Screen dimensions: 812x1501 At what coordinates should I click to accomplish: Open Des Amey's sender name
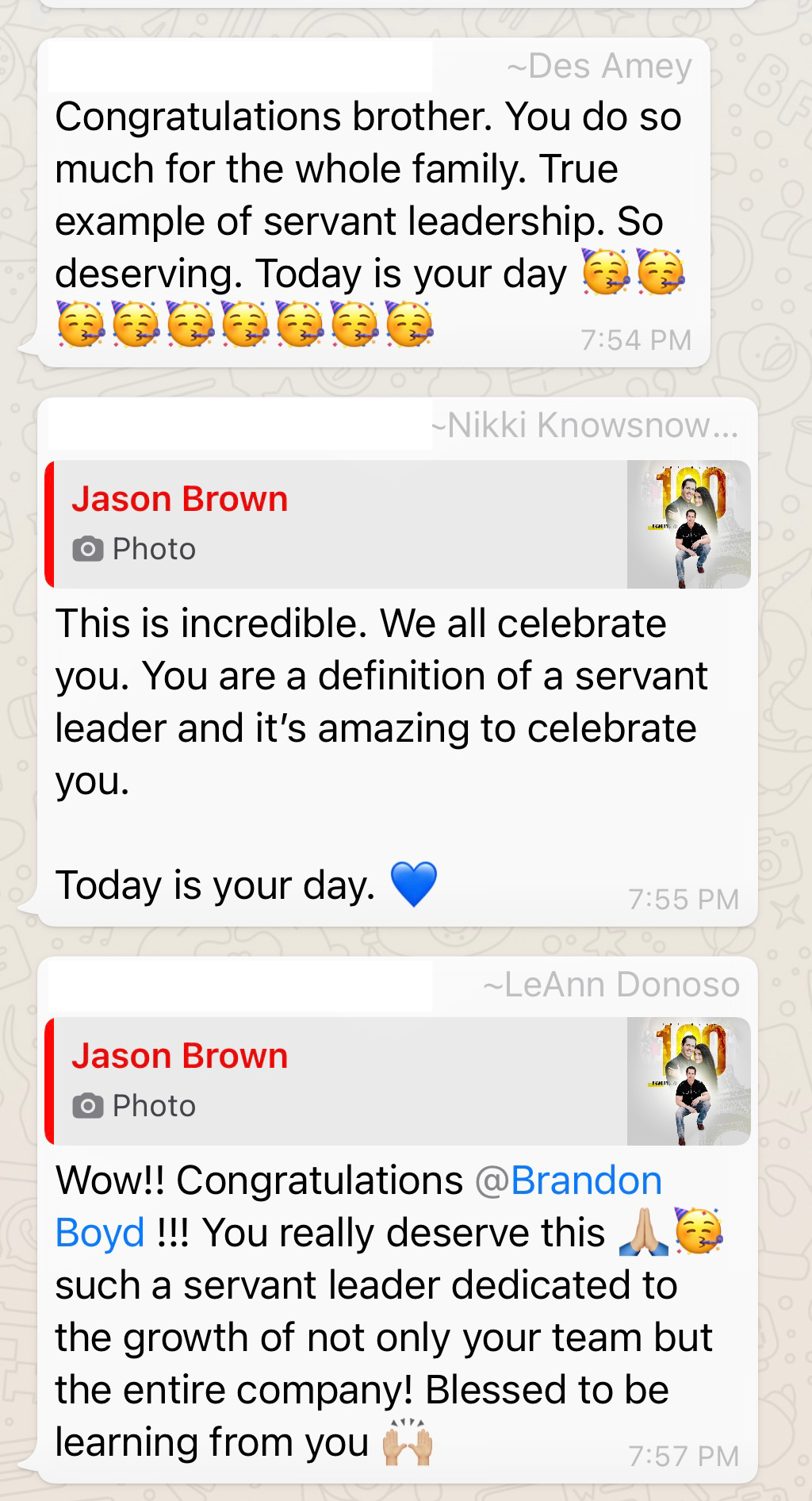[x=599, y=66]
